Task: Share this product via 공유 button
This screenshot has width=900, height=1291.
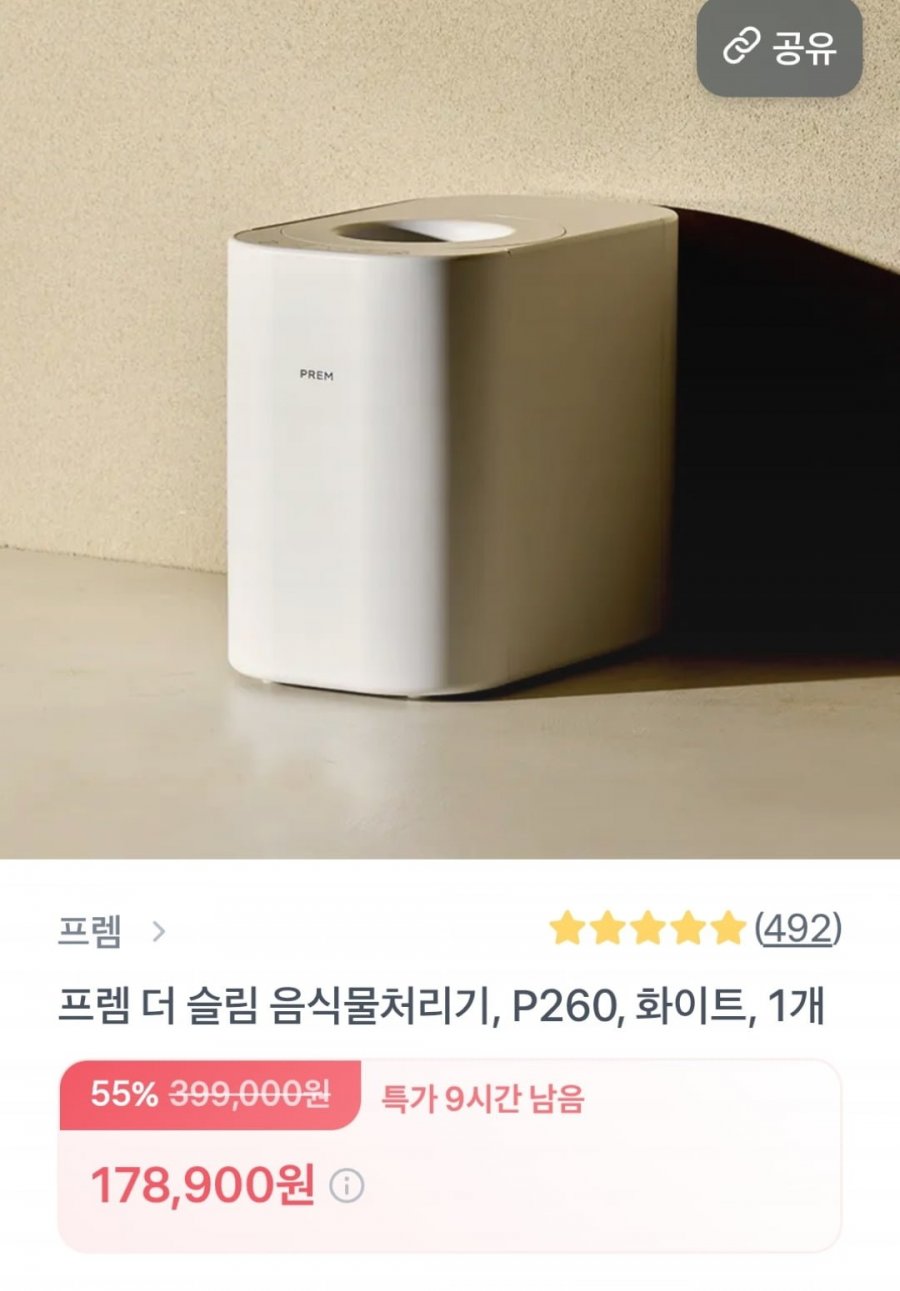Action: (x=779, y=48)
